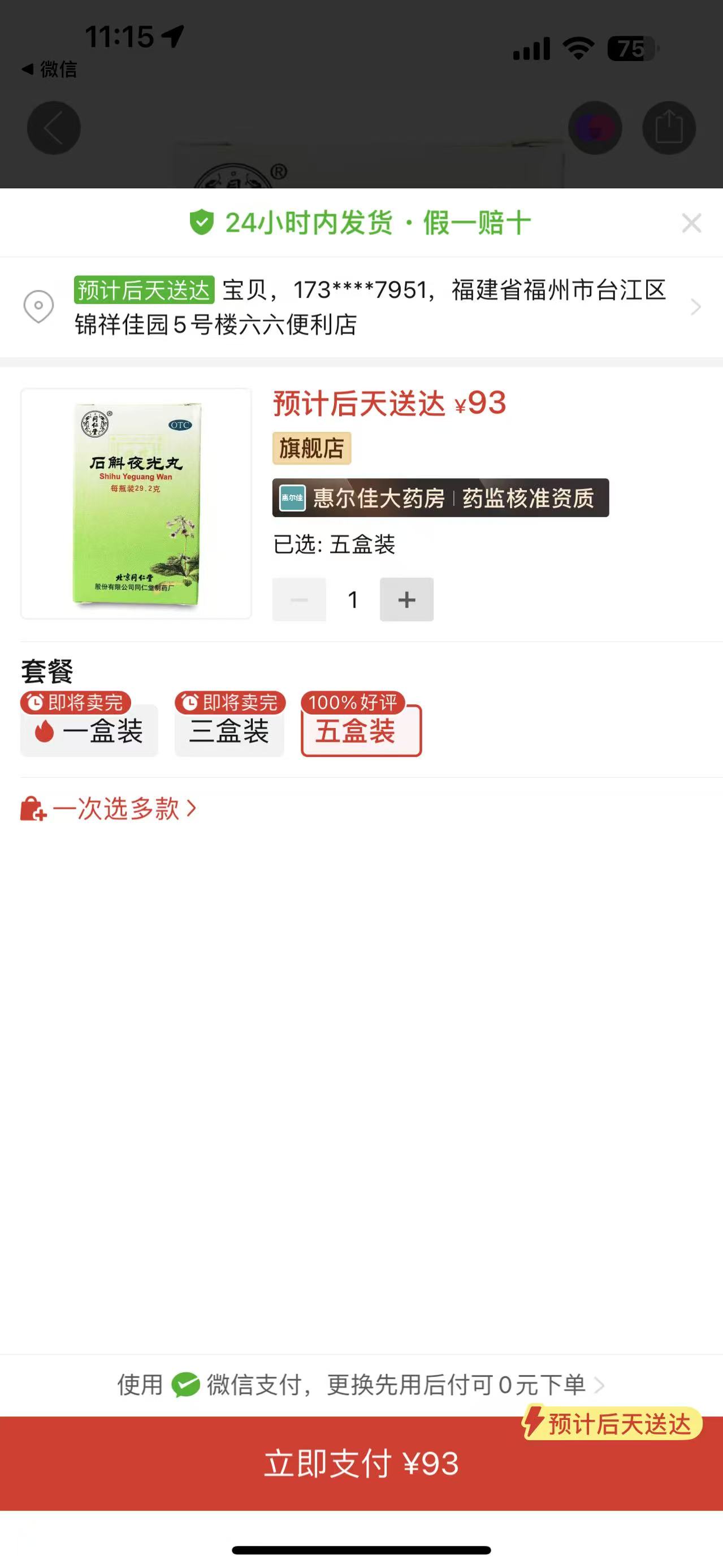Select the 一盒装 package

89,730
